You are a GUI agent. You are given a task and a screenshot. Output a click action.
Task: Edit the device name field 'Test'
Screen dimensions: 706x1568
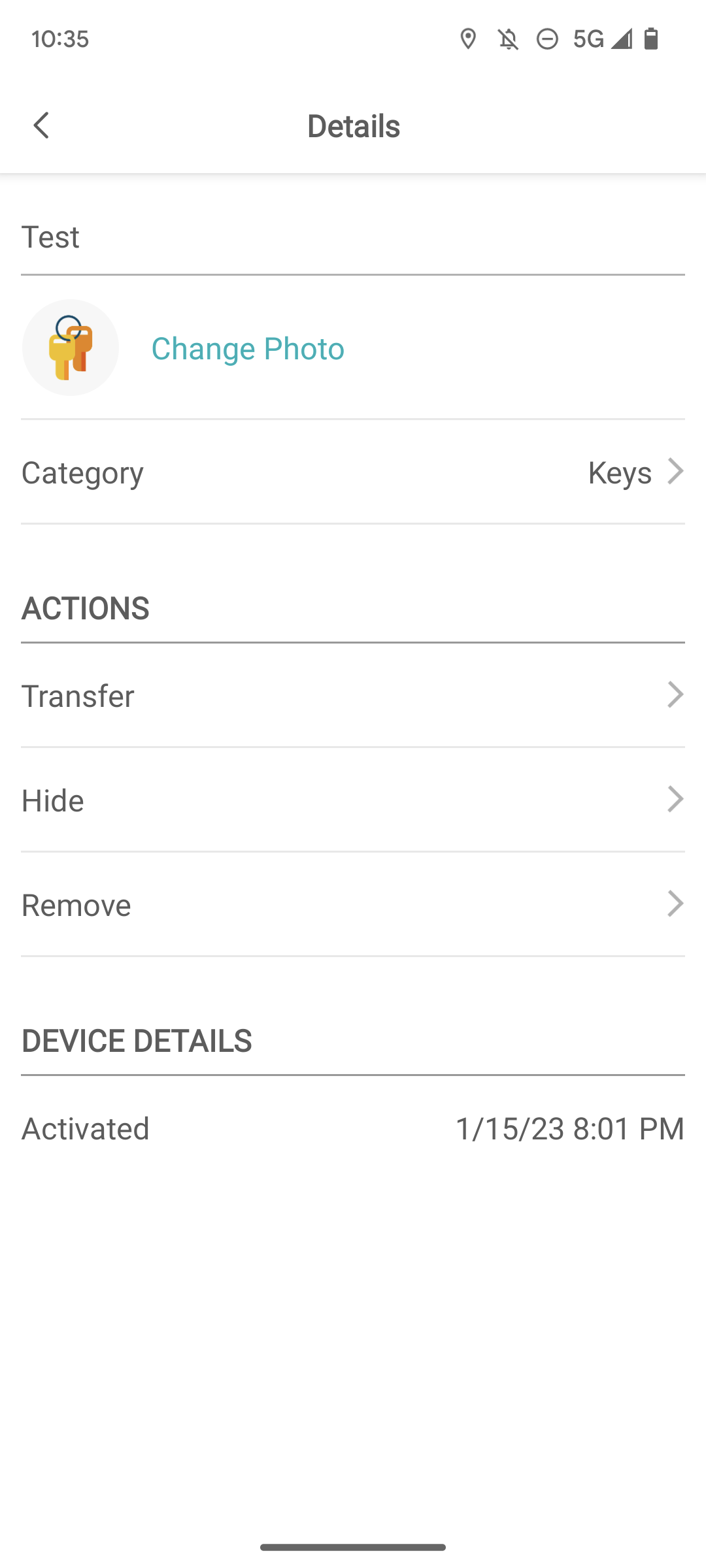click(x=353, y=237)
